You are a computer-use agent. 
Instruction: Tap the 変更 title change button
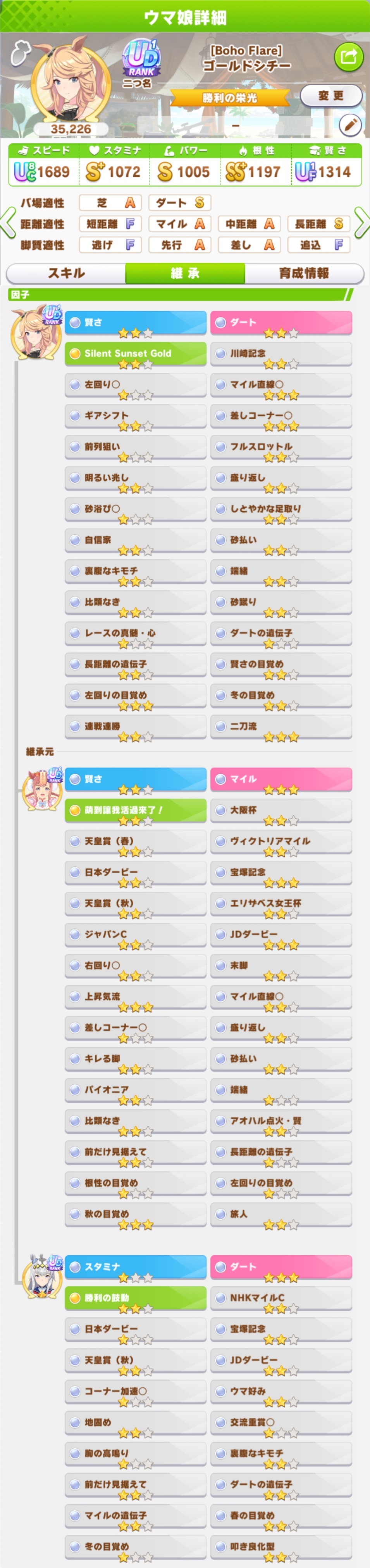(331, 96)
